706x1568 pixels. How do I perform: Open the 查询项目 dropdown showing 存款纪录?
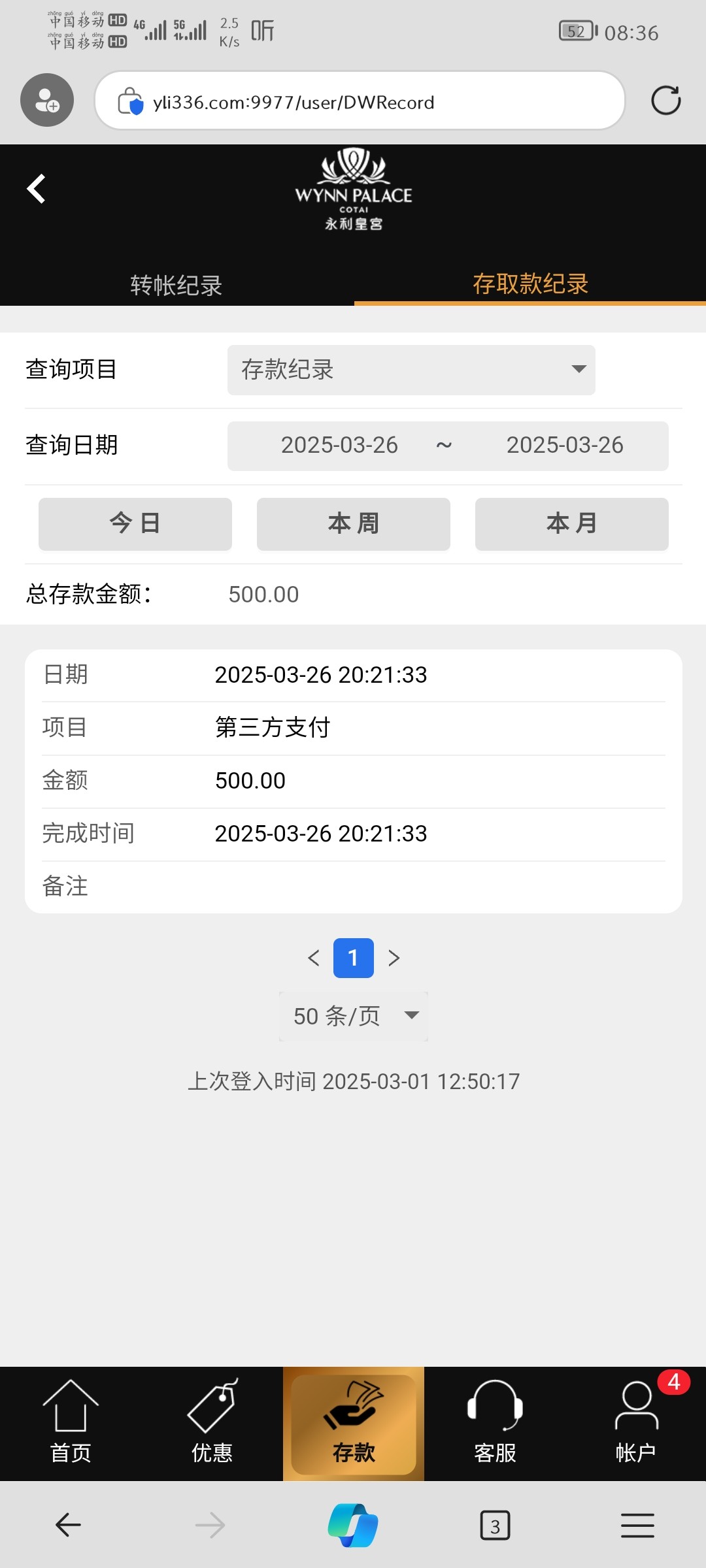coord(411,370)
